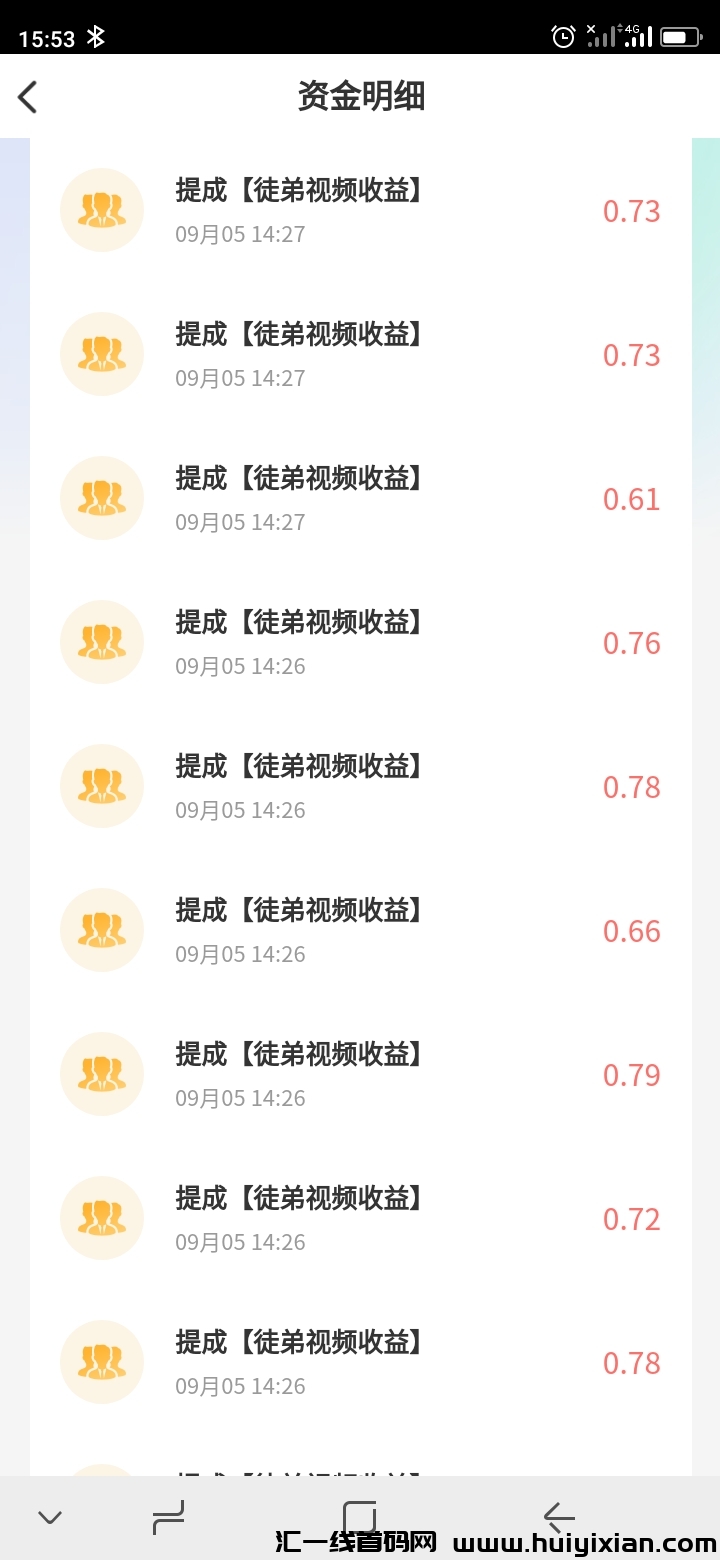The width and height of the screenshot is (720, 1560).
Task: Click the group icon on the last visible entry
Action: [101, 1362]
